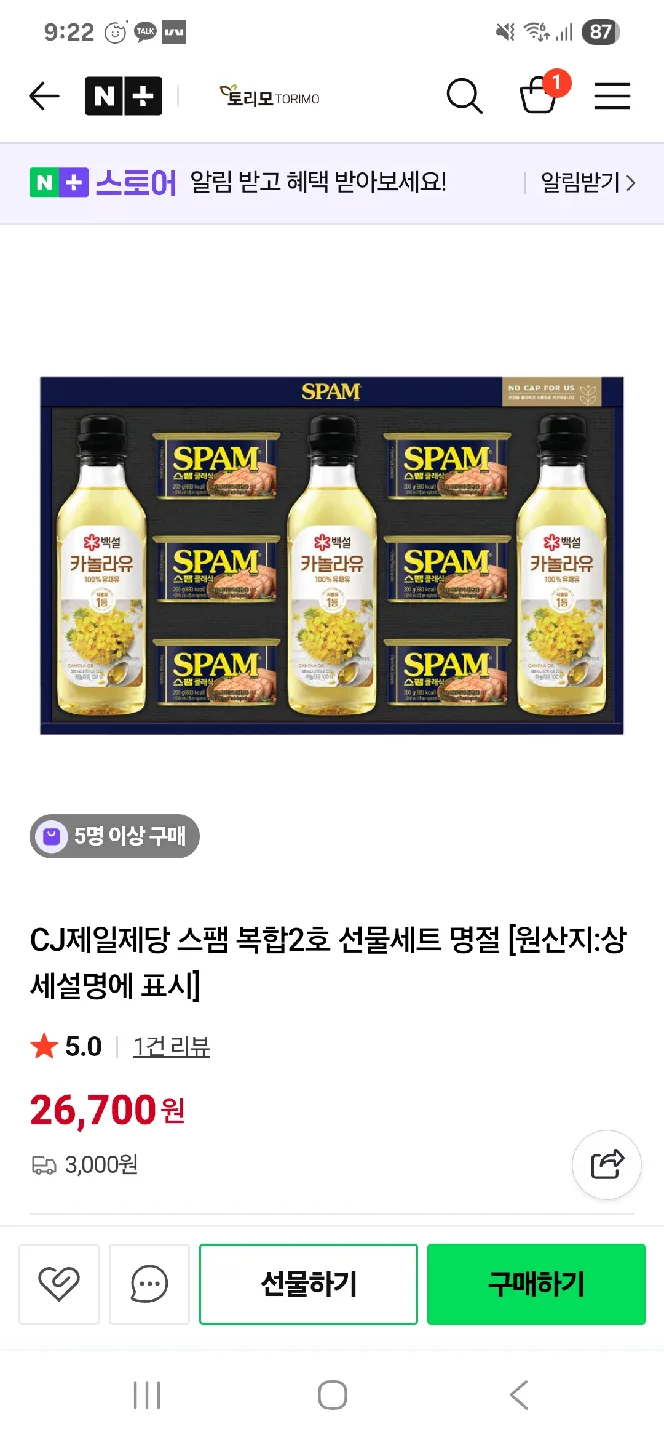Go to the system home screen

332,1395
